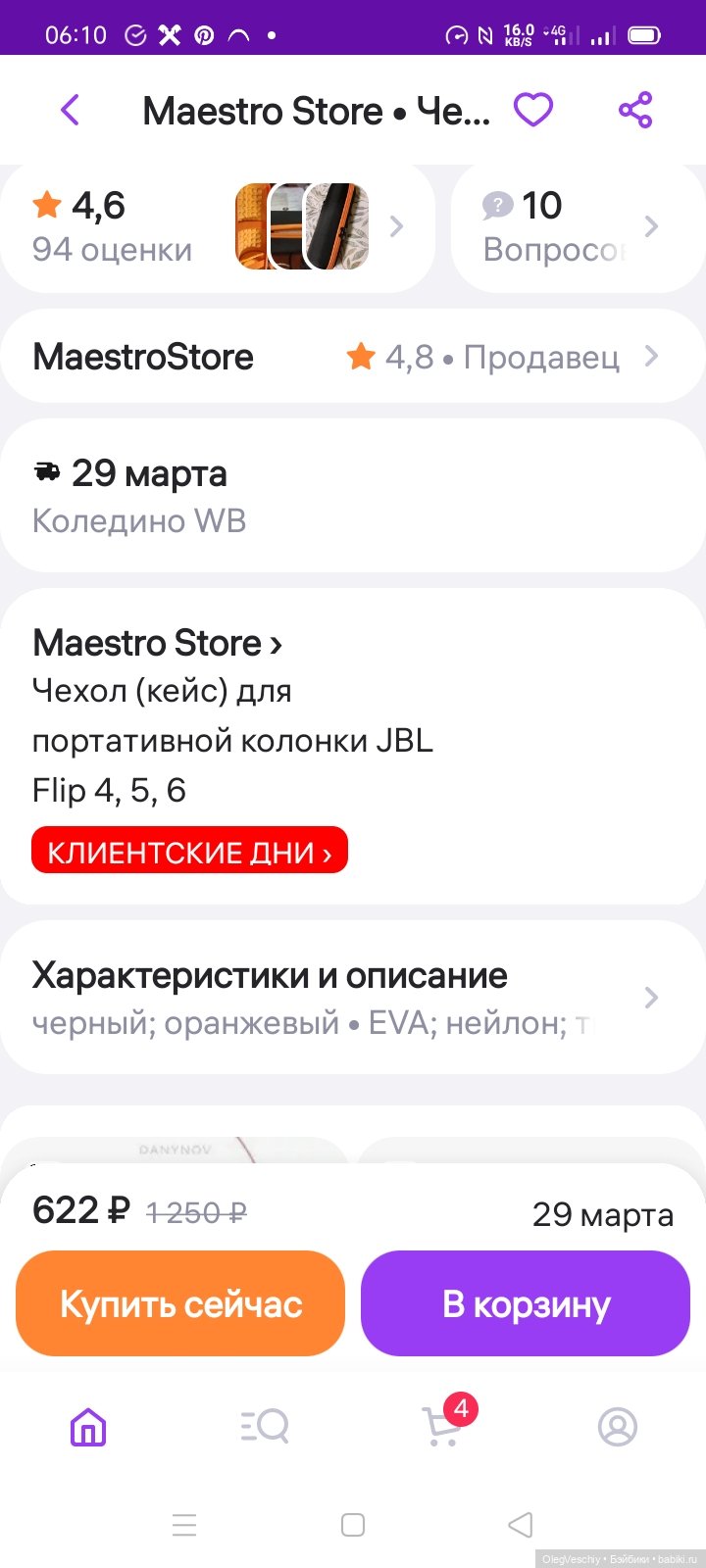This screenshot has width=706, height=1568.
Task: Open sharing options via share icon
Action: 636,110
